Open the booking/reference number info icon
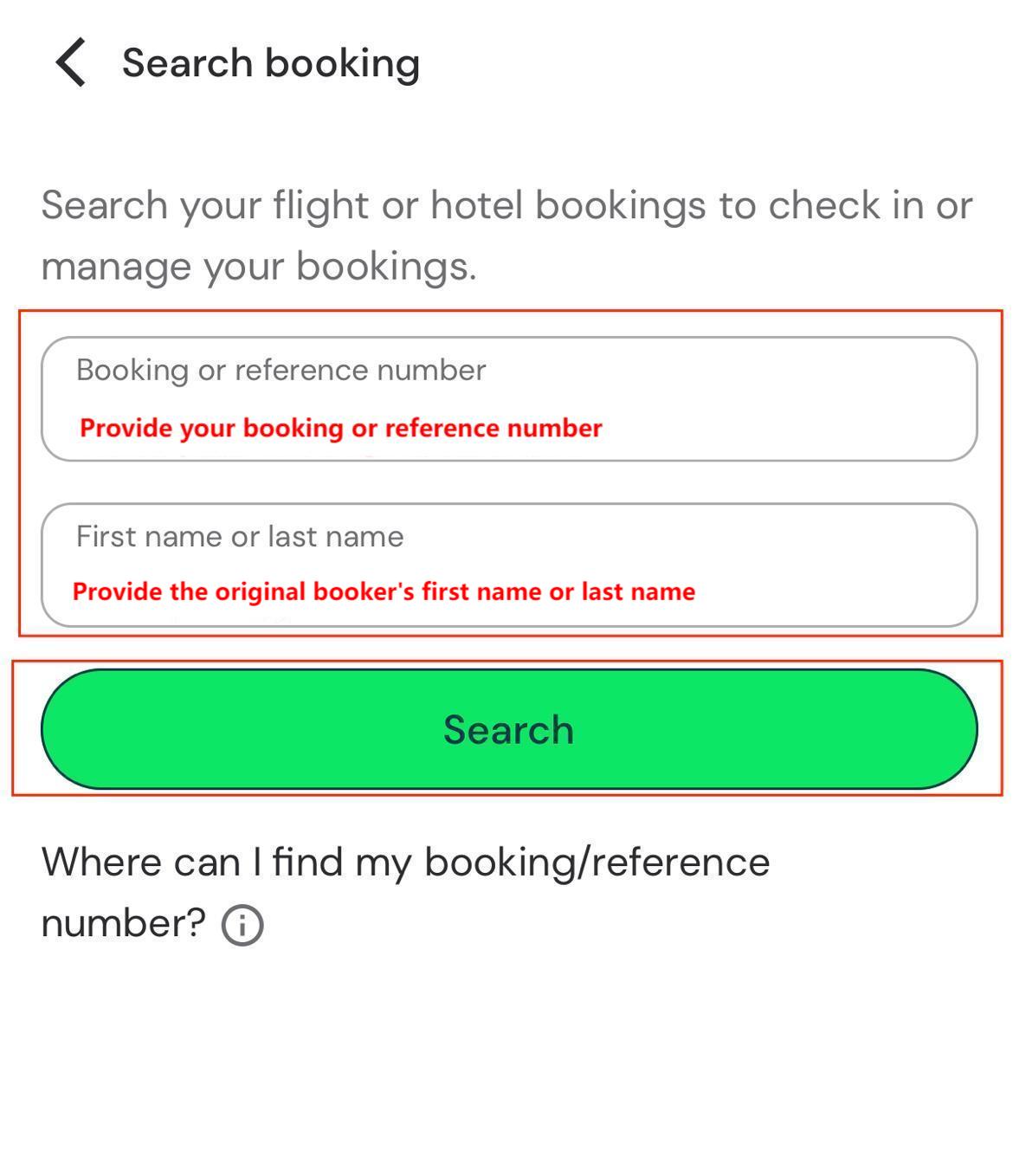 [242, 925]
